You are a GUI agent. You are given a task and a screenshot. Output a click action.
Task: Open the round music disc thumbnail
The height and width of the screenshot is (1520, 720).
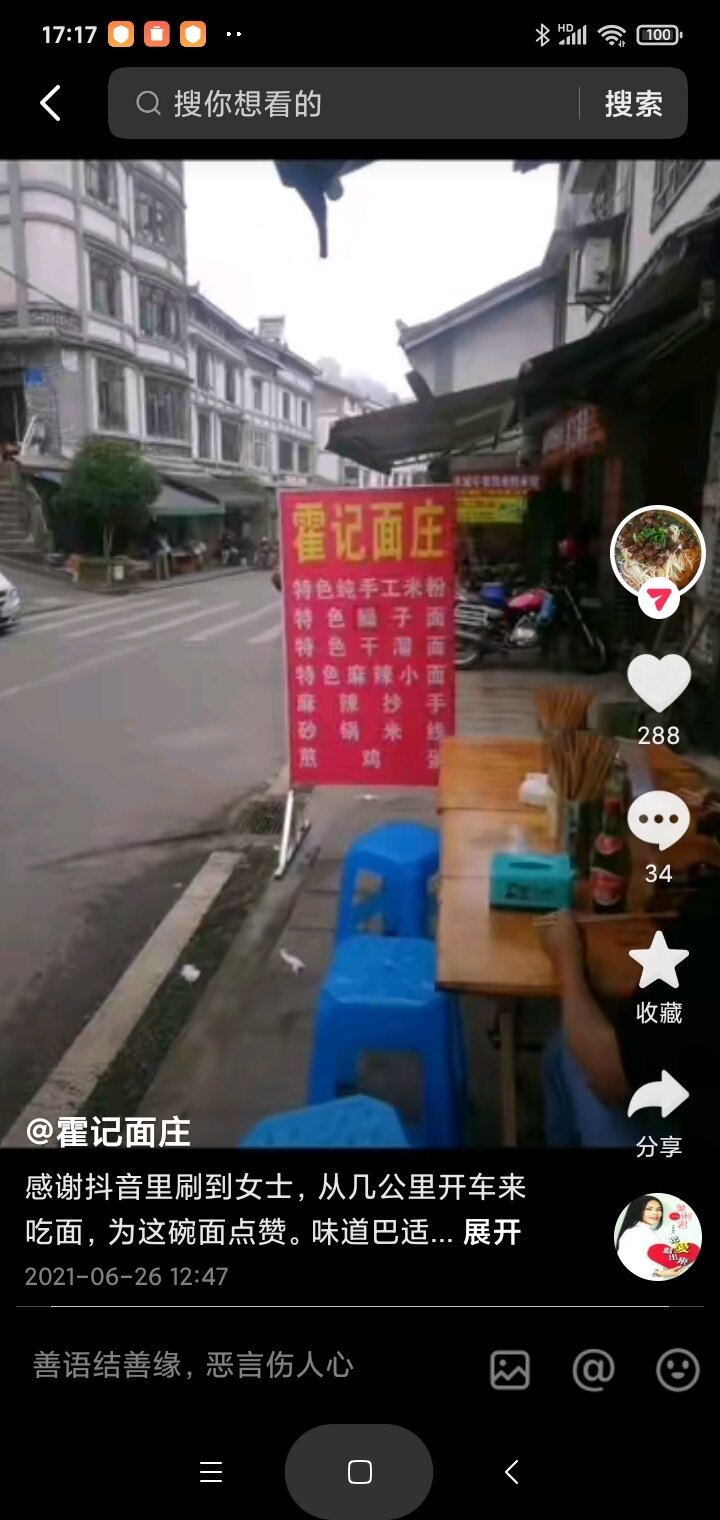point(657,1236)
